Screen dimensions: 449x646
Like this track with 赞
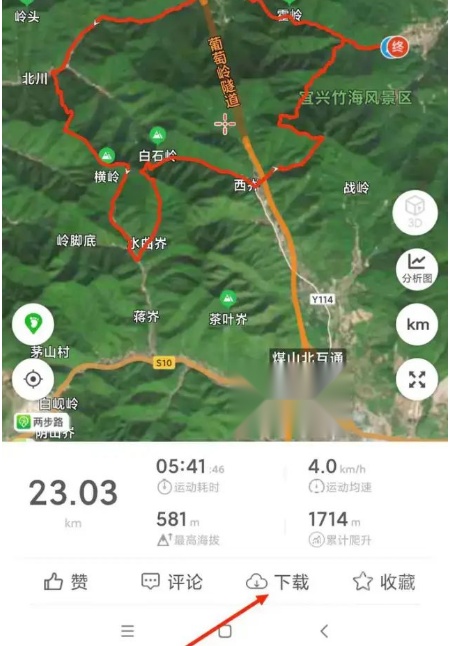66,582
